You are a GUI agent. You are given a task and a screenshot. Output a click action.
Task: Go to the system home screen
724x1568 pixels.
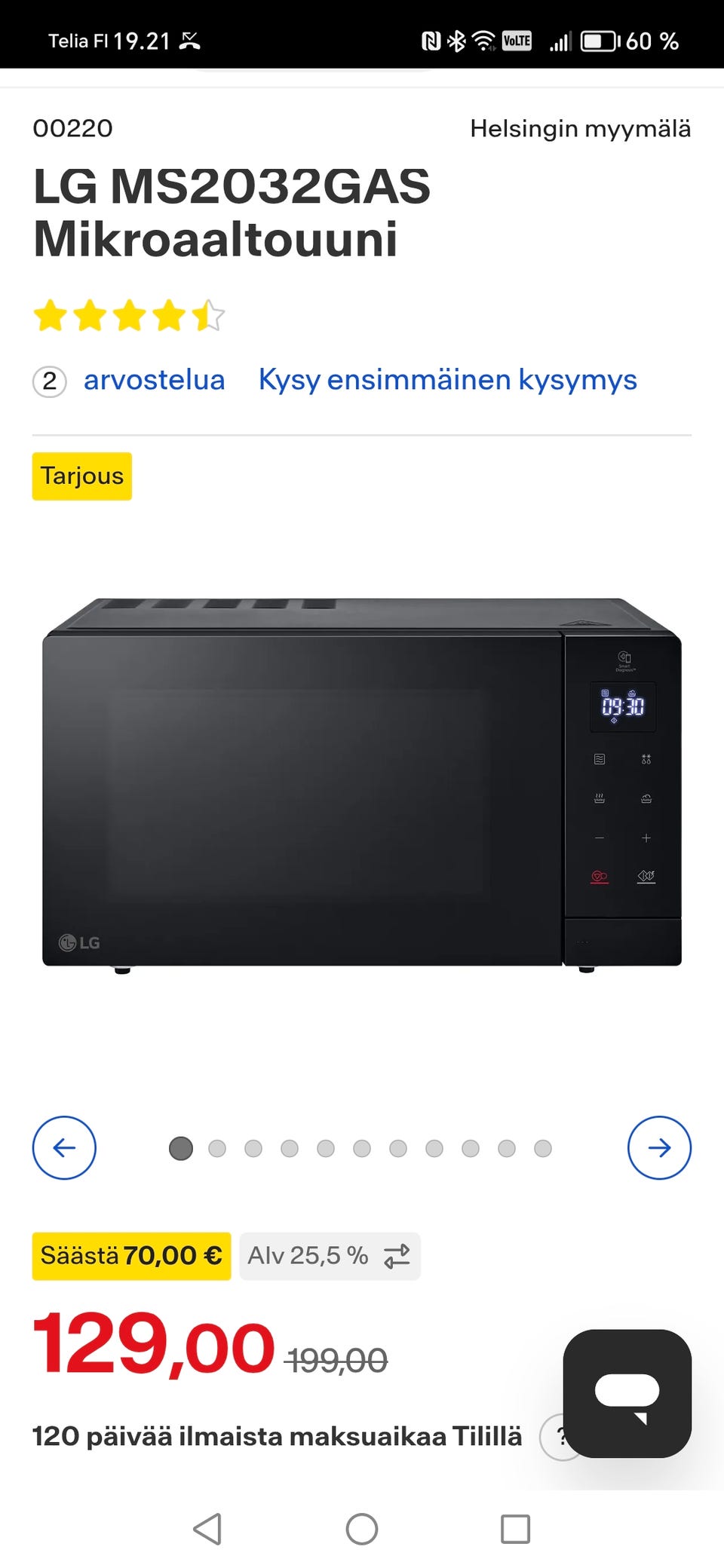click(x=362, y=1529)
